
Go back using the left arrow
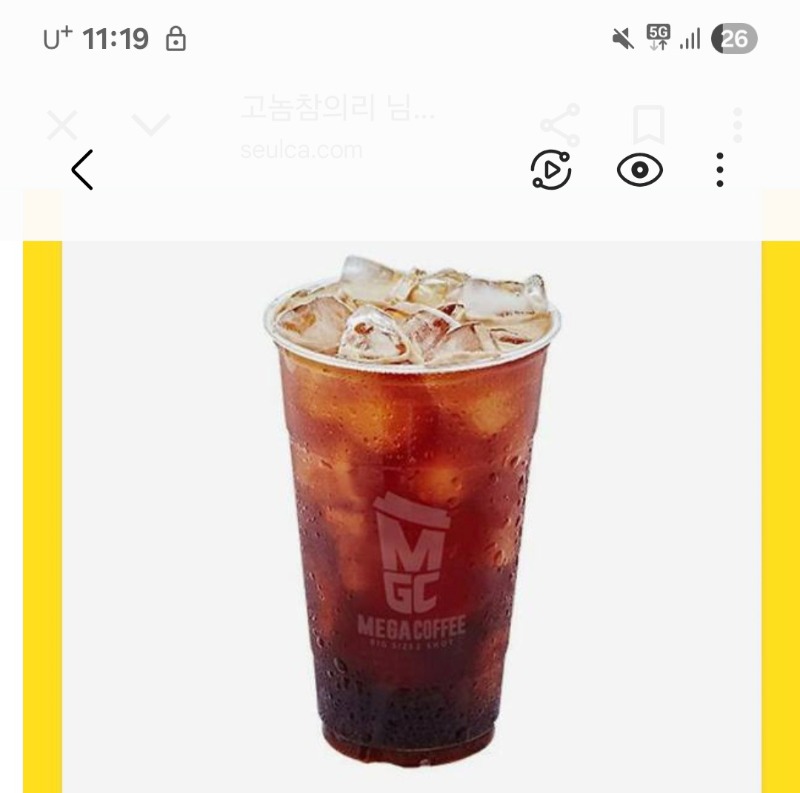click(x=82, y=170)
